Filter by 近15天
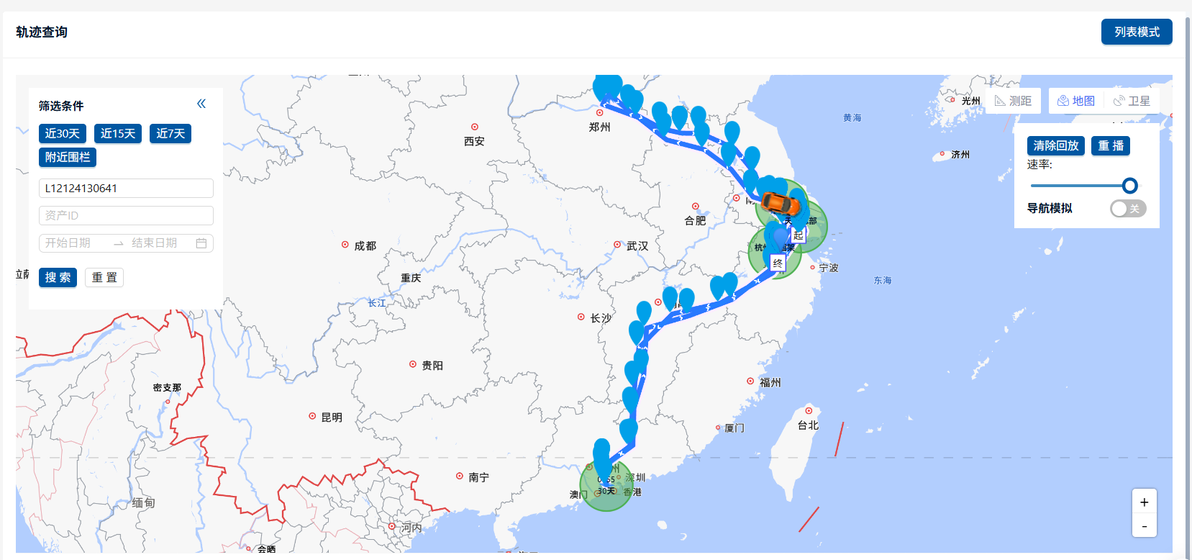Viewport: 1192px width, 560px height. click(x=118, y=134)
